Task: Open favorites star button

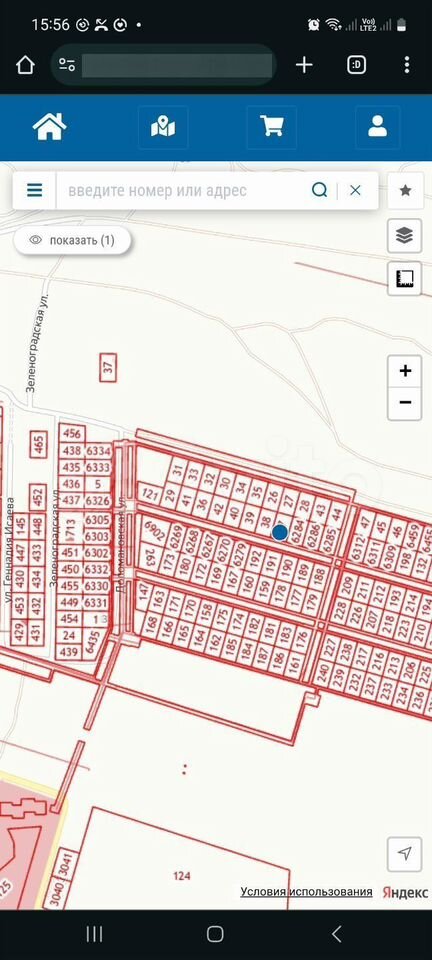Action: click(404, 190)
